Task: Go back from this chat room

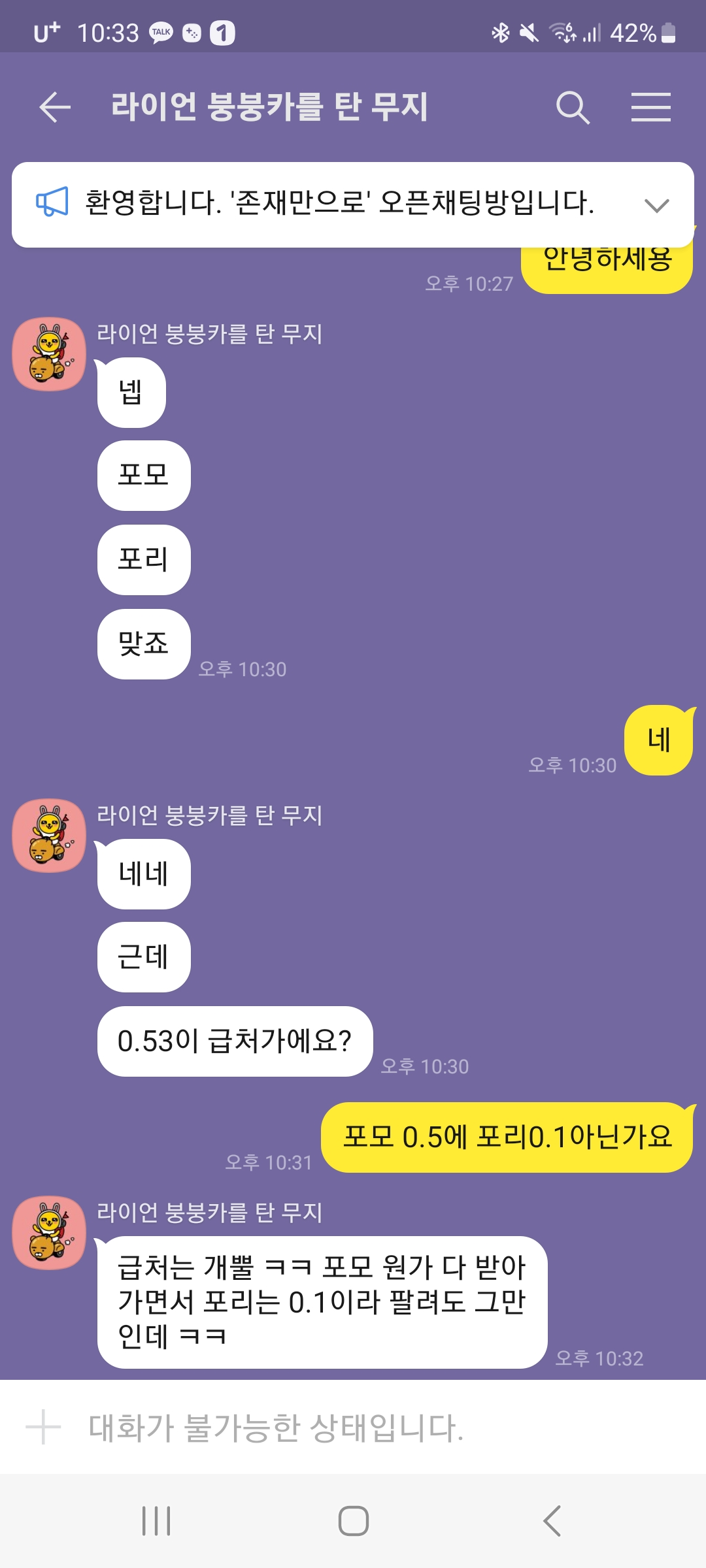Action: pyautogui.click(x=55, y=107)
